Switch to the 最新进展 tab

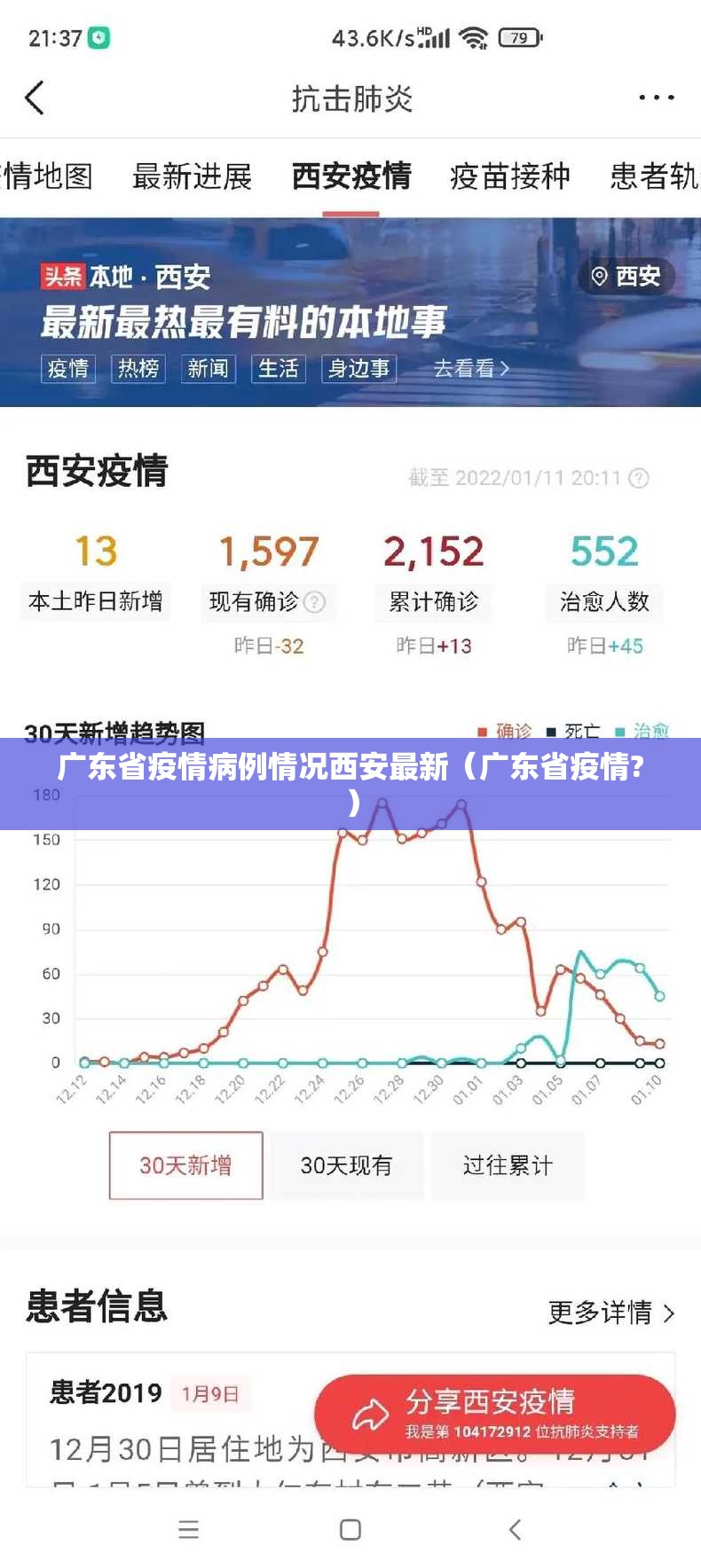click(x=192, y=176)
